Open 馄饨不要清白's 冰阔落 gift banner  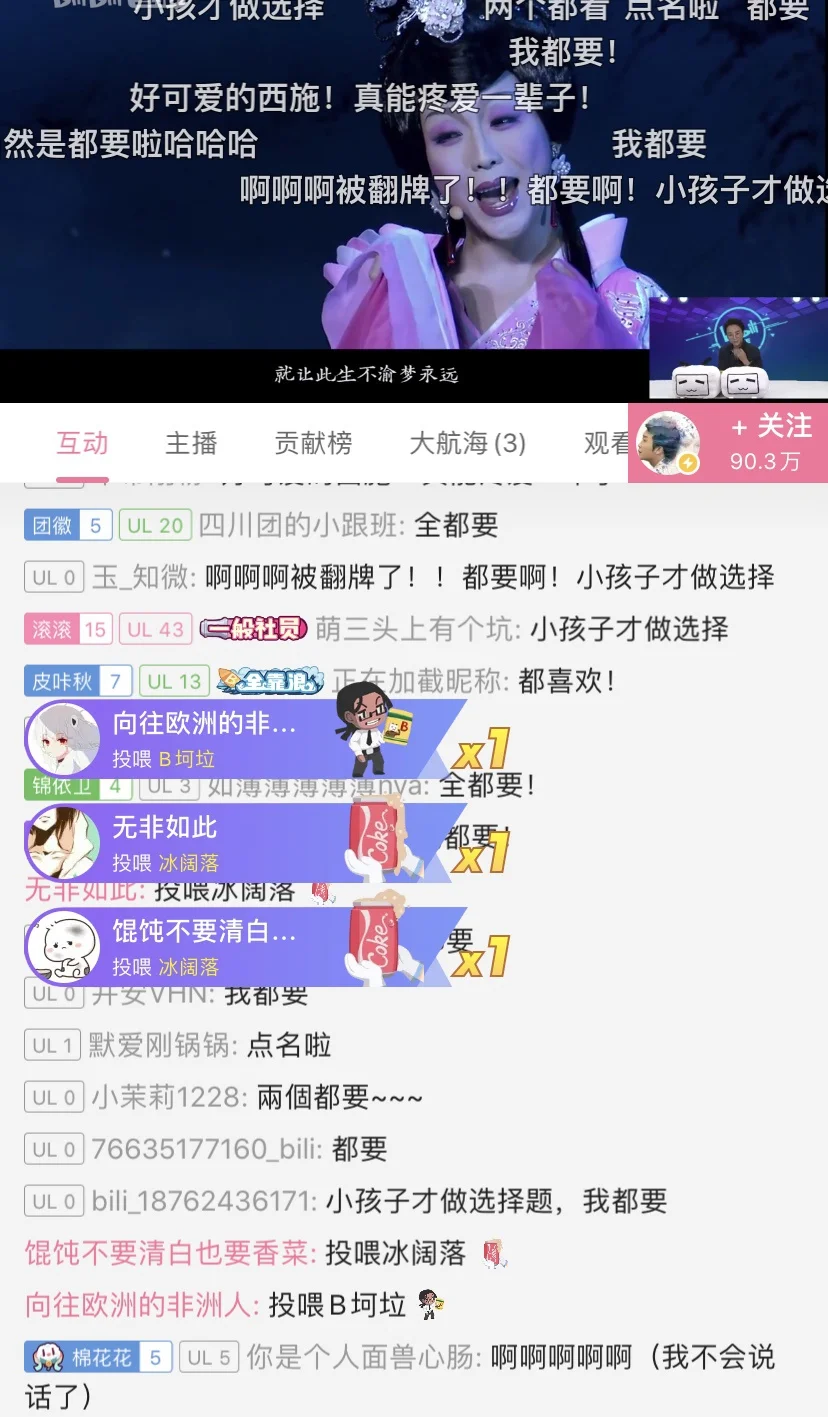pyautogui.click(x=245, y=947)
